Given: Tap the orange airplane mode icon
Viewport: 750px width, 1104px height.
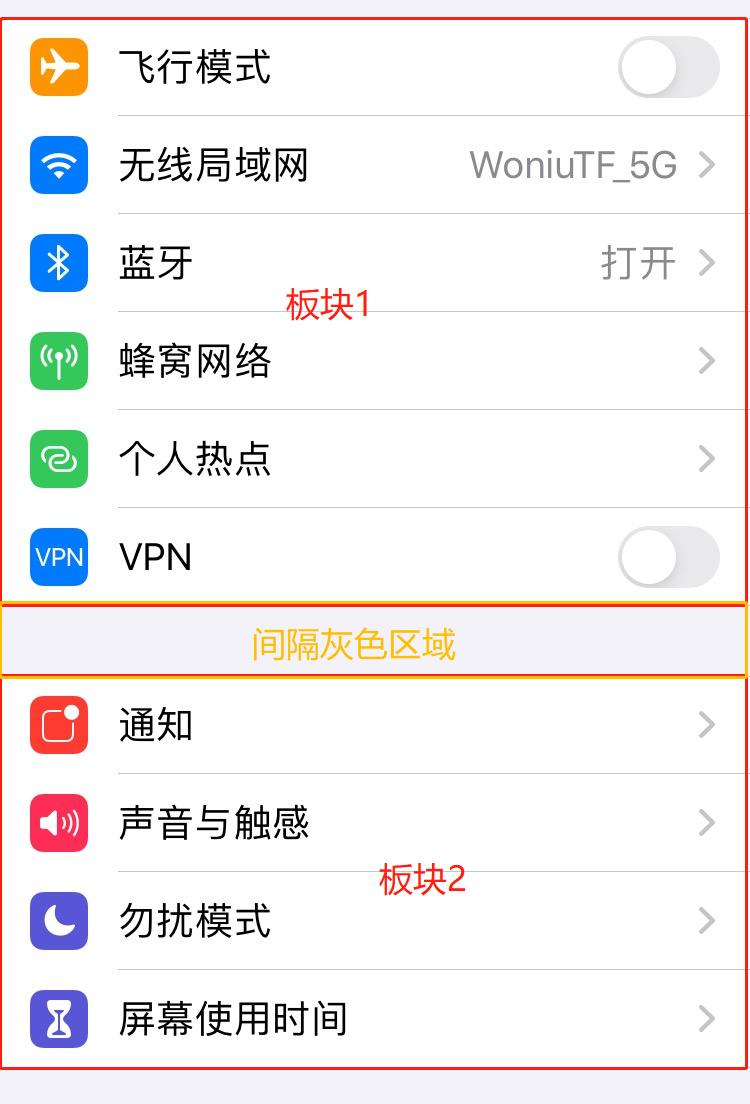Looking at the screenshot, I should [58, 67].
